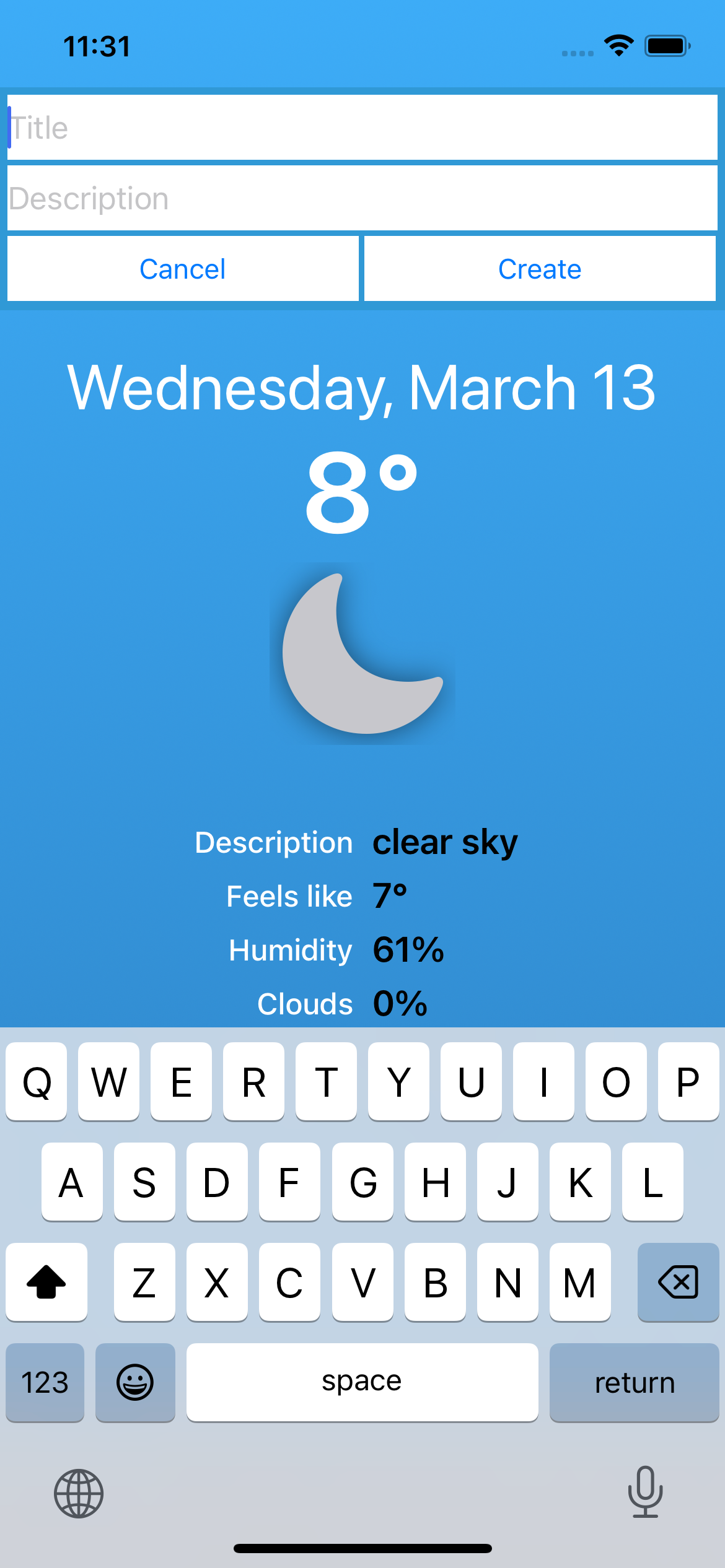
Task: Tap the Description input field
Action: (x=362, y=198)
